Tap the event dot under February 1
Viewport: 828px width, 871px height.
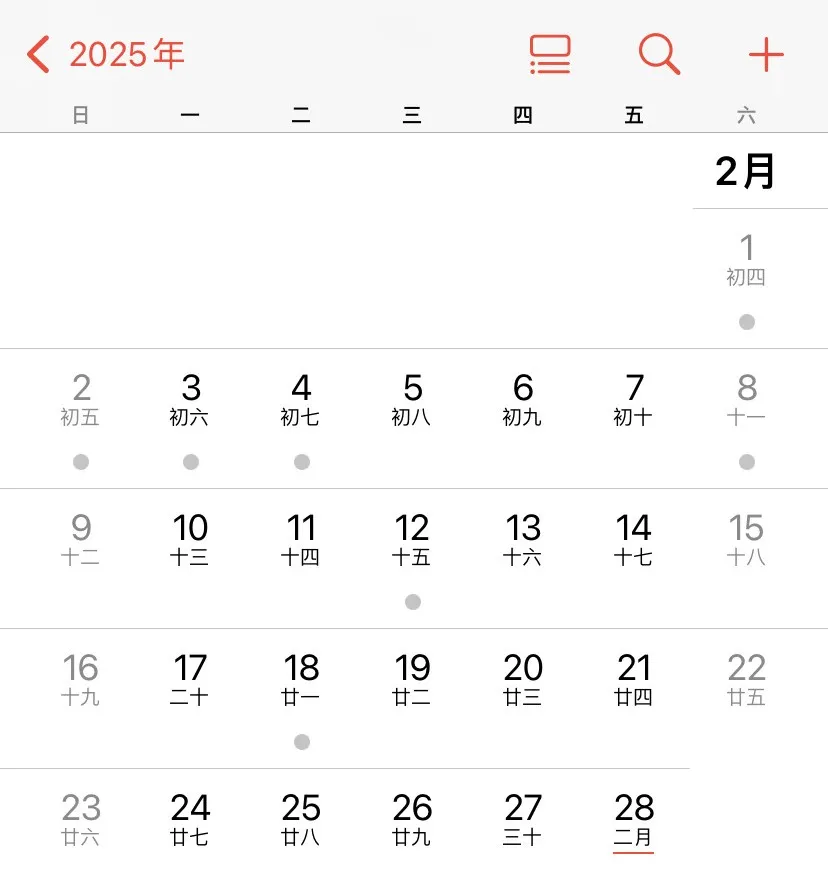click(x=745, y=322)
